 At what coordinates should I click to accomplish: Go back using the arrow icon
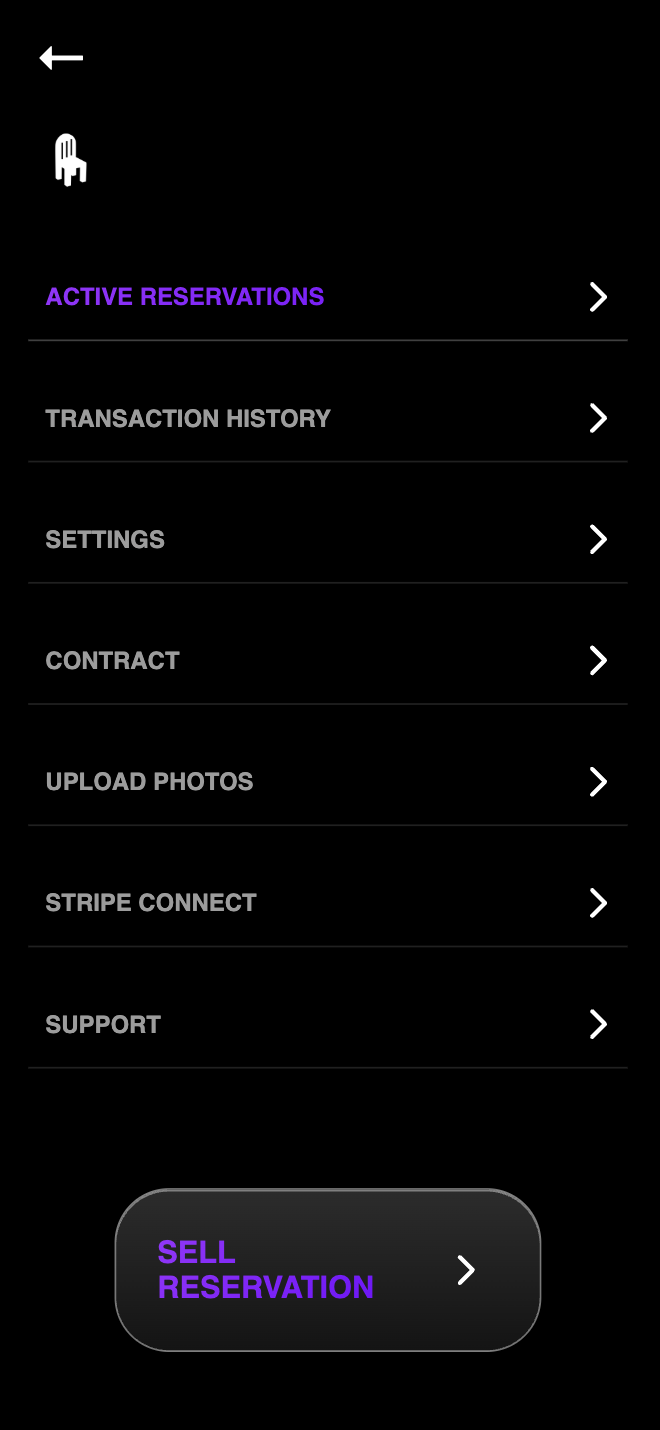(x=61, y=58)
